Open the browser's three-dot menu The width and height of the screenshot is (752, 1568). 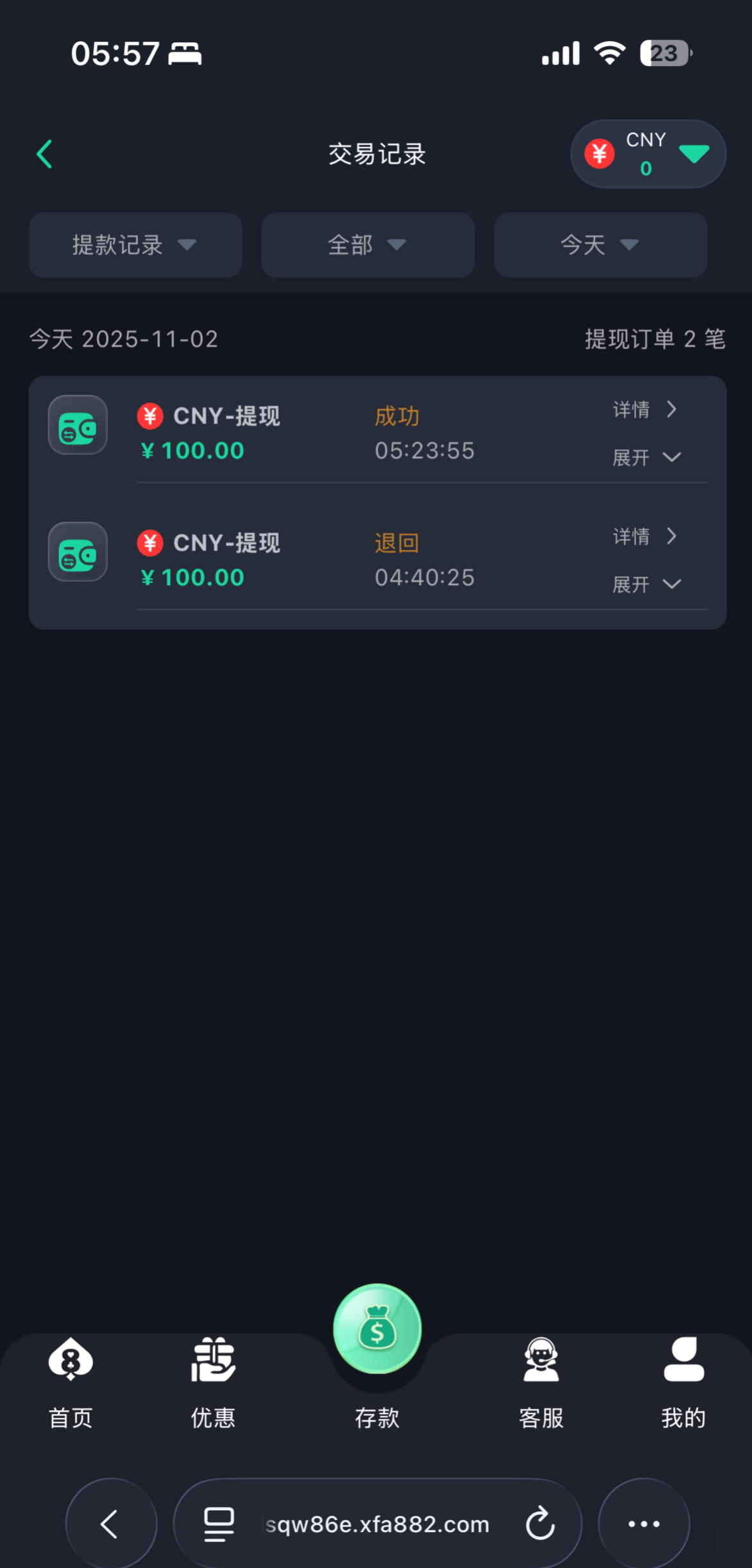click(x=644, y=1523)
